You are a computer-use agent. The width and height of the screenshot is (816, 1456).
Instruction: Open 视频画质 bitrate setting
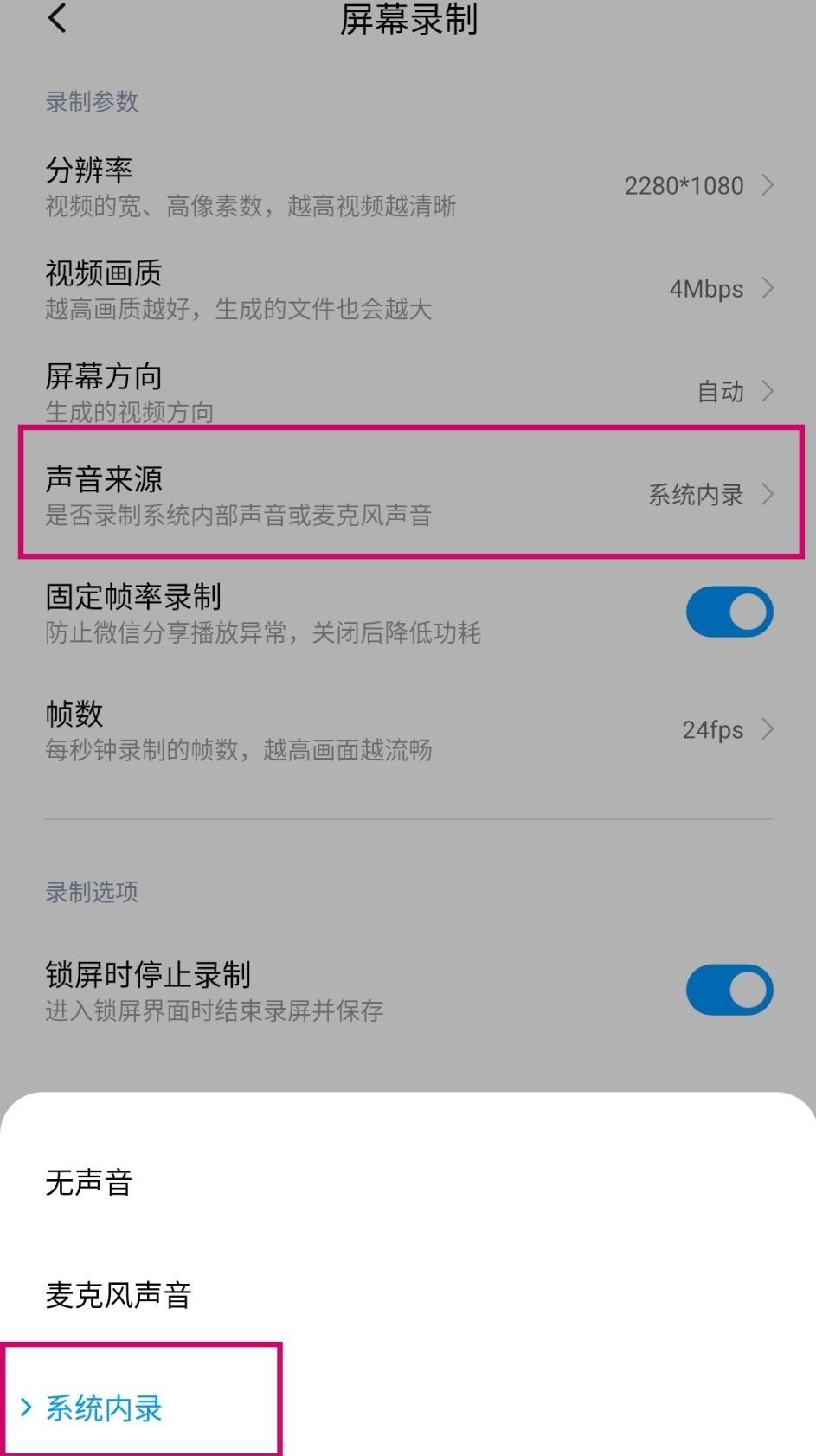[x=408, y=289]
